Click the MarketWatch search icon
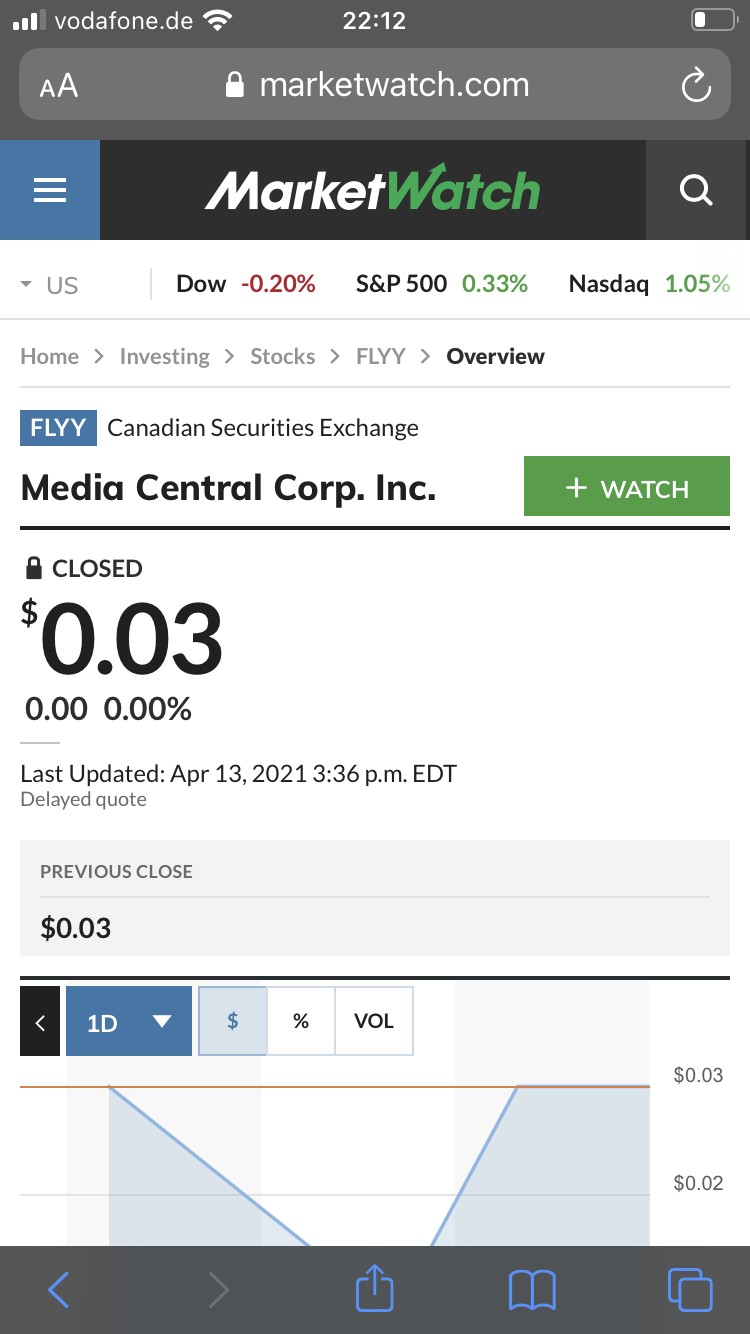This screenshot has width=750, height=1334. click(696, 189)
